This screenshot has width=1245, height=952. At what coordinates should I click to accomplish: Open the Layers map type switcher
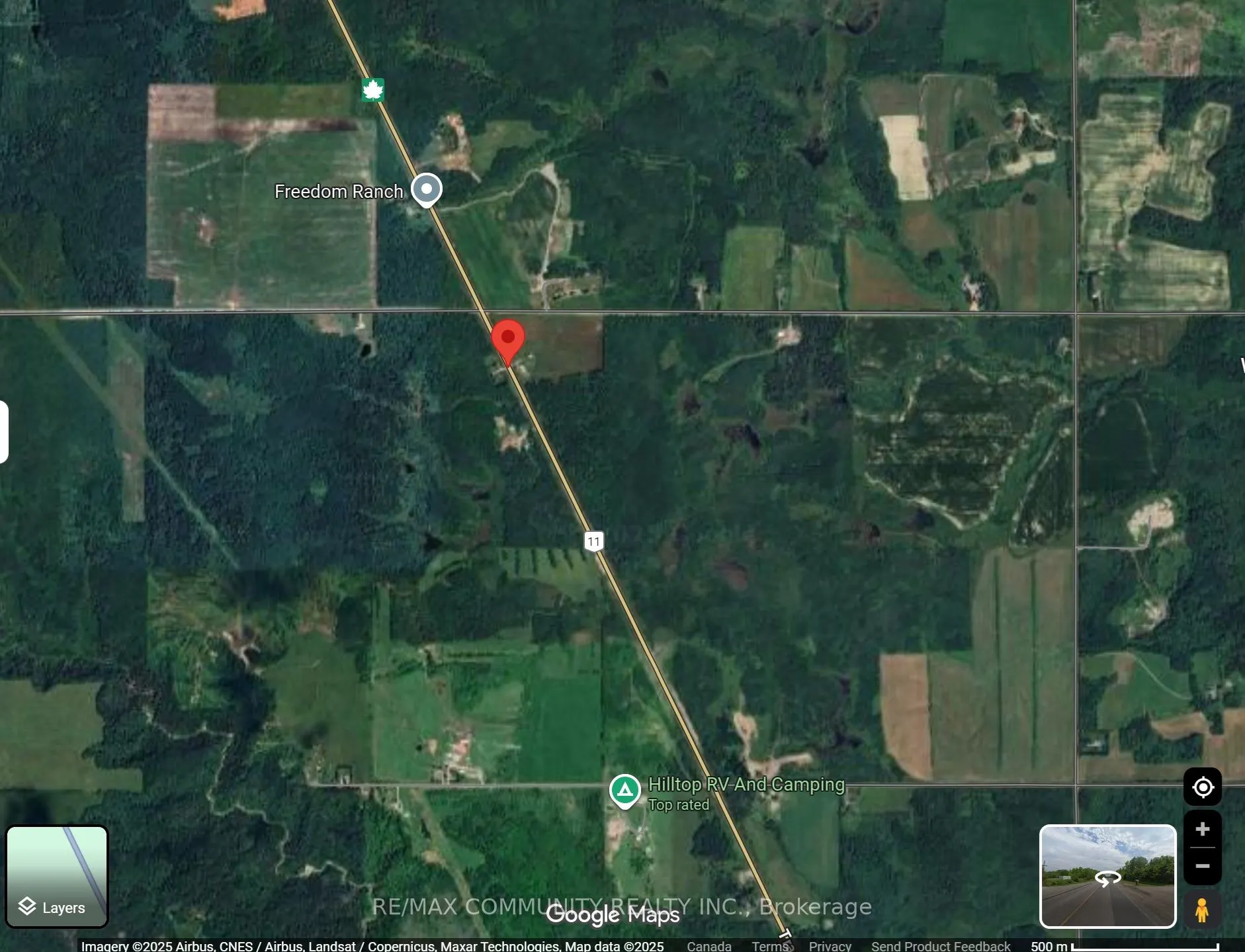[x=57, y=876]
